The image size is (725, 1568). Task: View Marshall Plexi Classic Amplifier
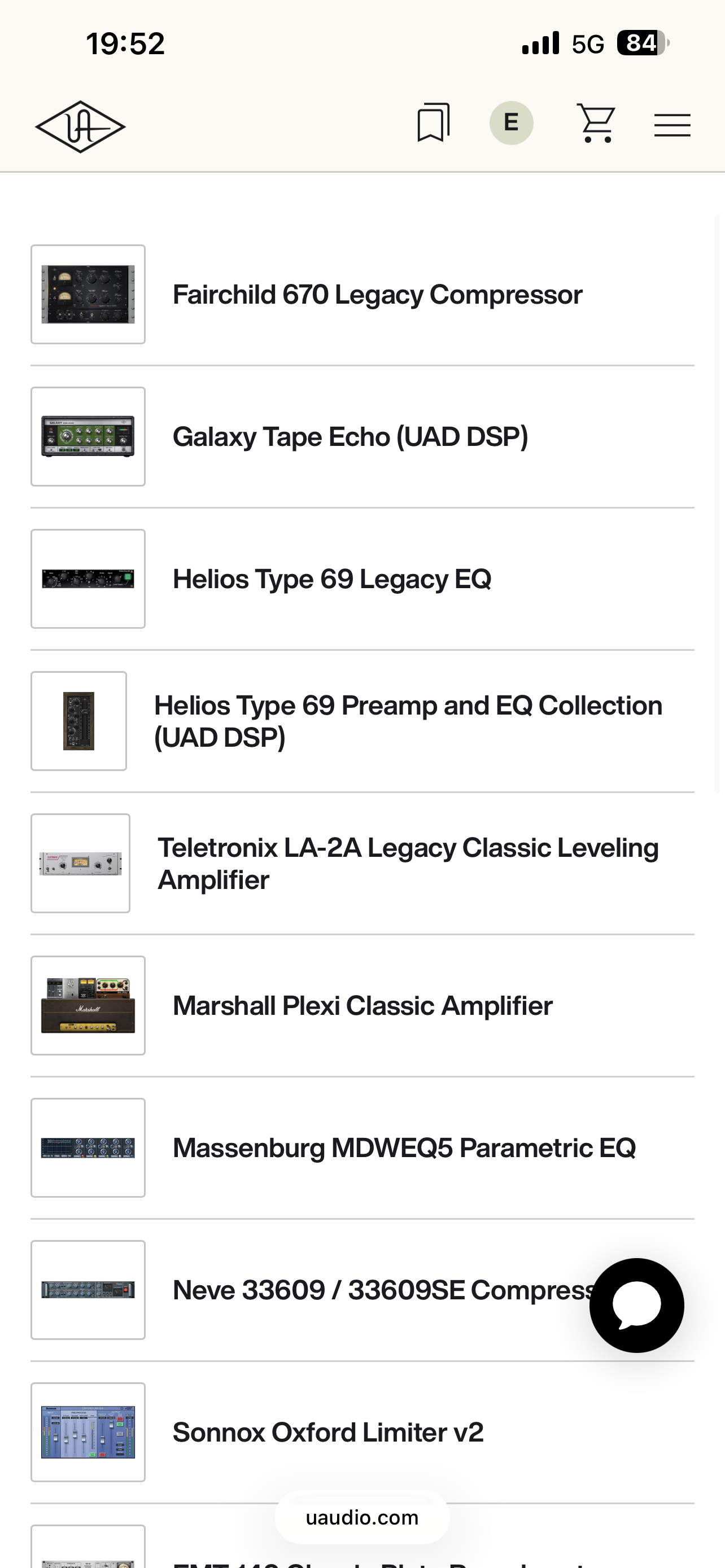pos(362,1006)
